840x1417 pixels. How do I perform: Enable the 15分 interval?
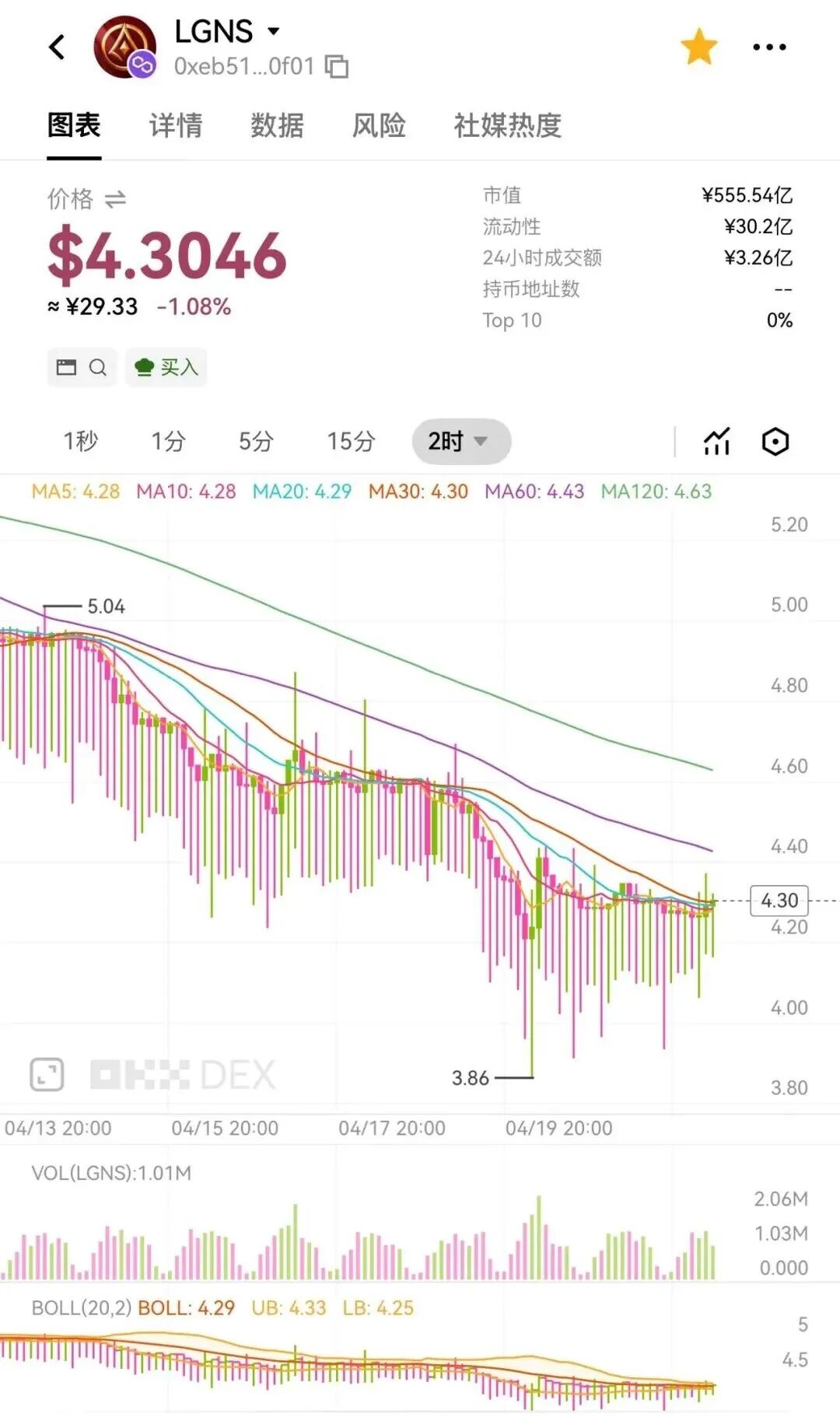[x=349, y=441]
